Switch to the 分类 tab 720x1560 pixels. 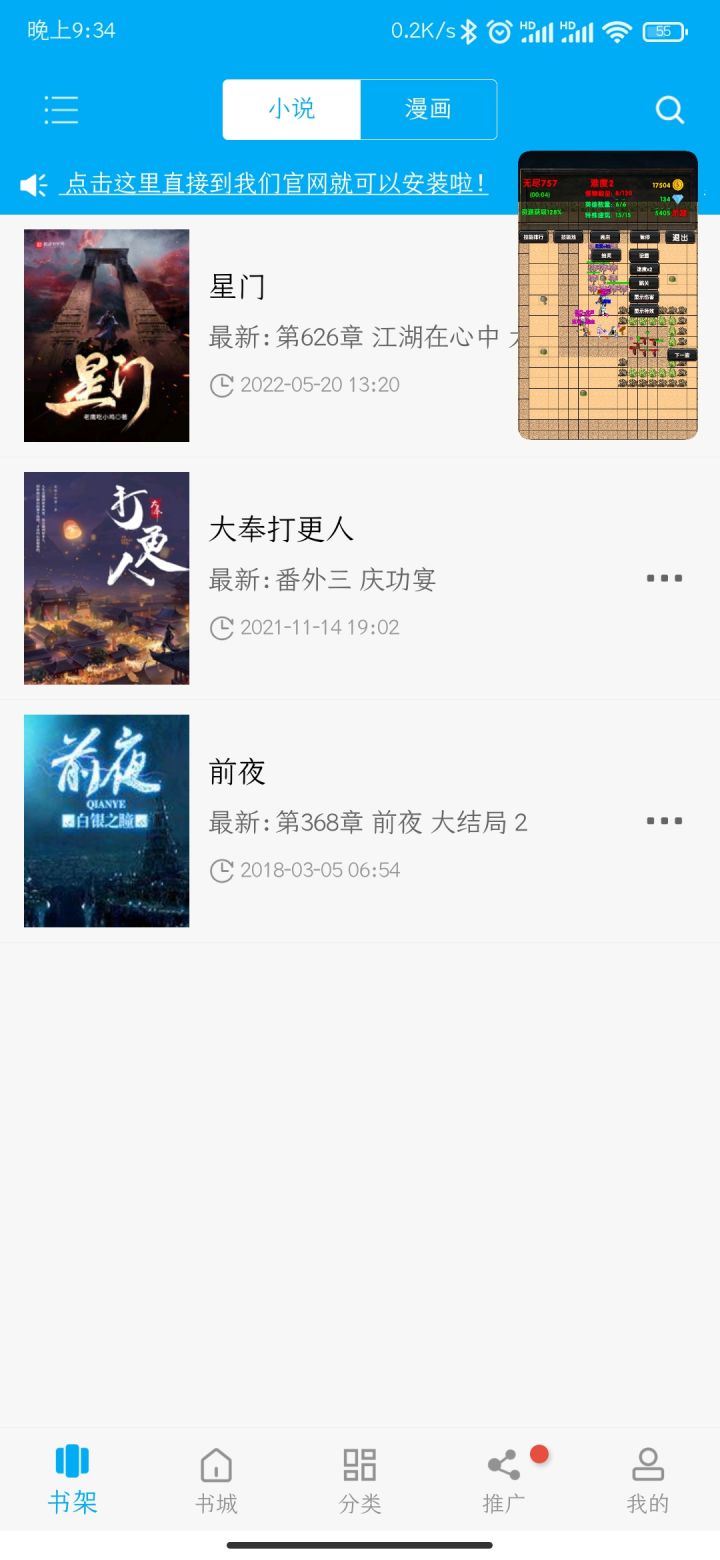[x=360, y=1481]
